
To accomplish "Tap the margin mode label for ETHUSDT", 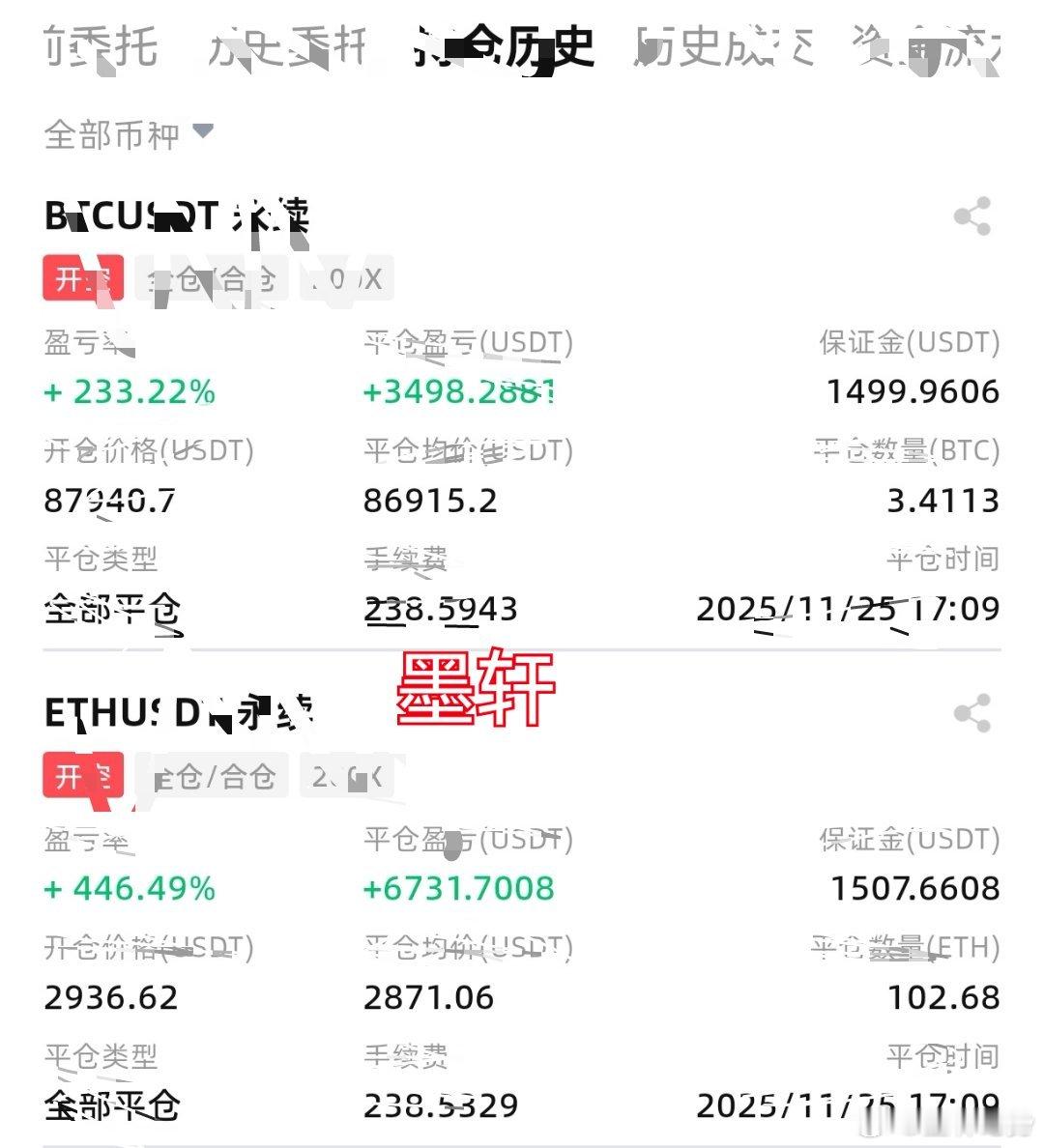I will (213, 774).
